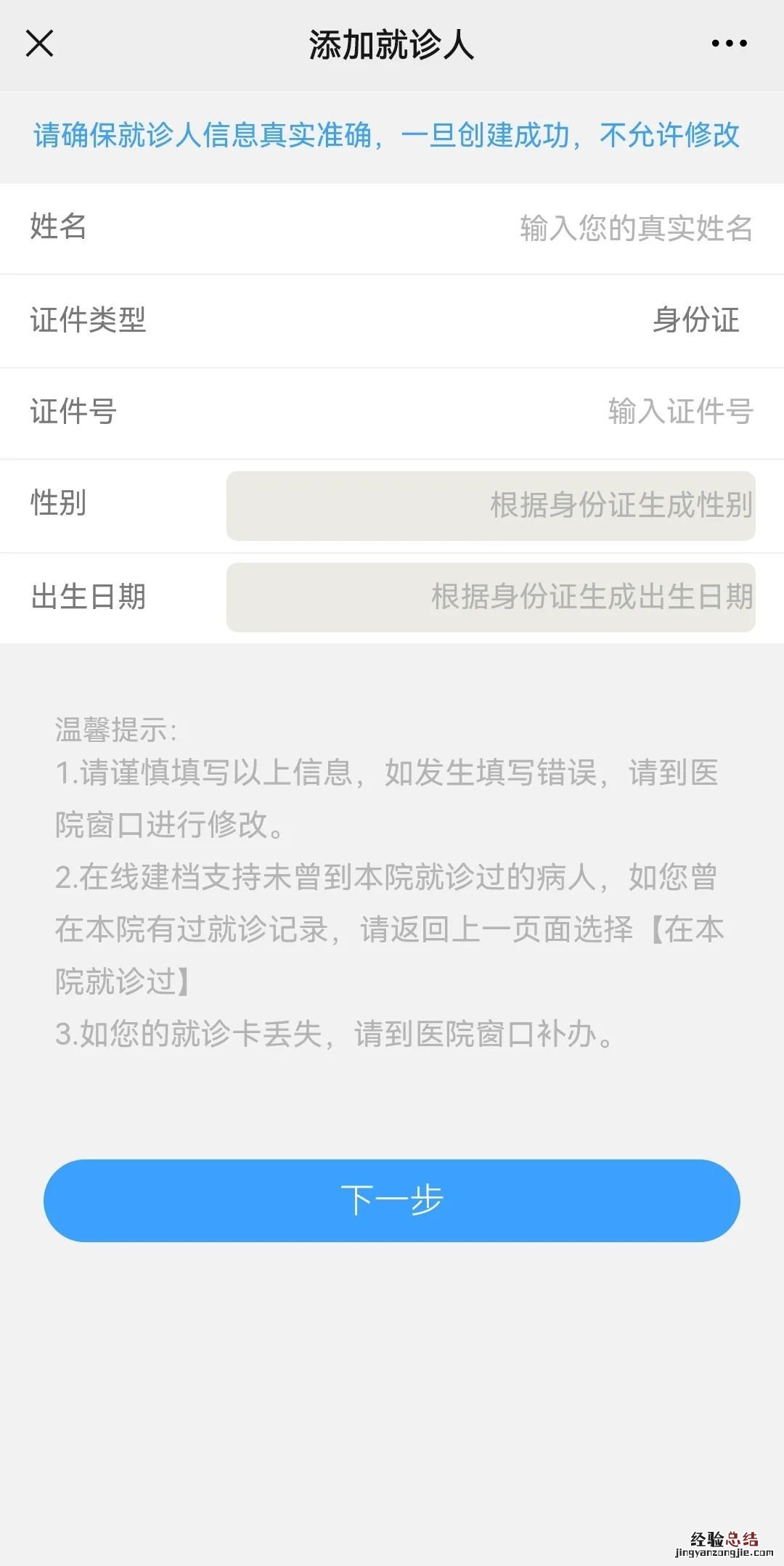
Task: Change 证件类型 from 身份证
Action: tap(695, 320)
